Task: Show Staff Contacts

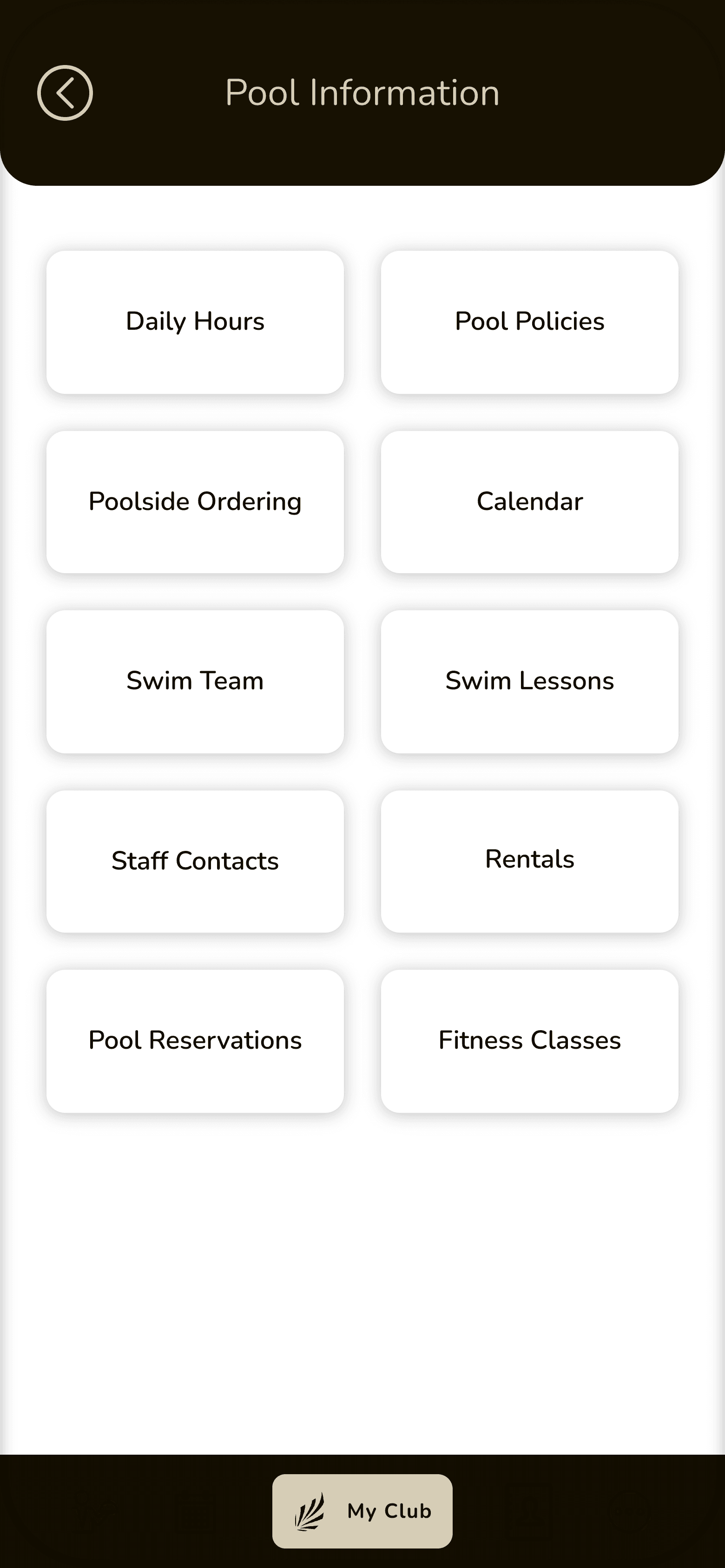Action: [195, 861]
